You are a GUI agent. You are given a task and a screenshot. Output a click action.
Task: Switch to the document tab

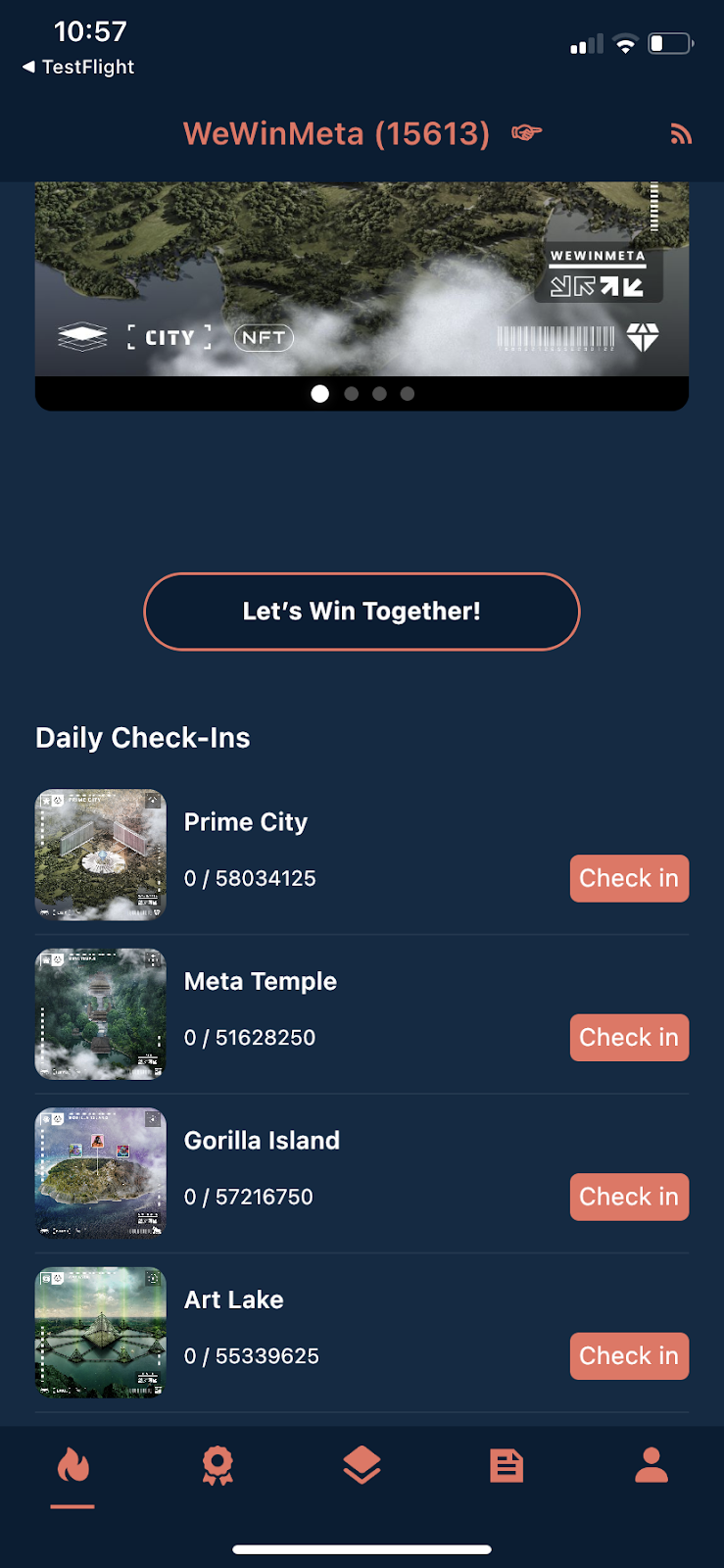507,1466
